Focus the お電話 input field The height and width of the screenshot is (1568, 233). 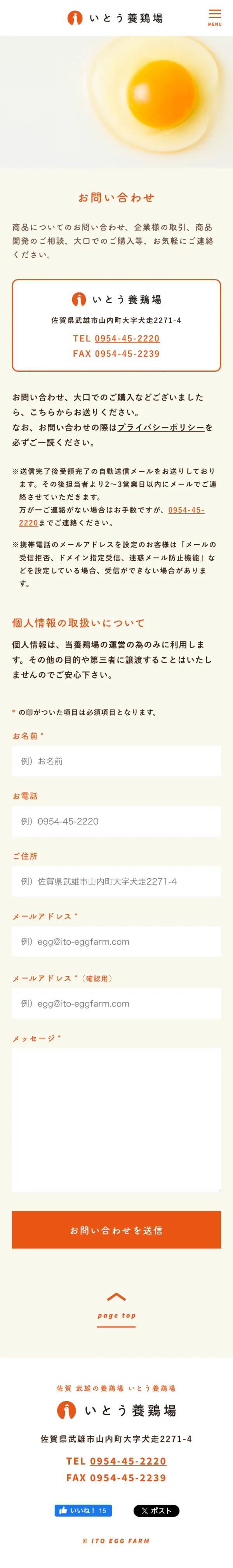(116, 821)
